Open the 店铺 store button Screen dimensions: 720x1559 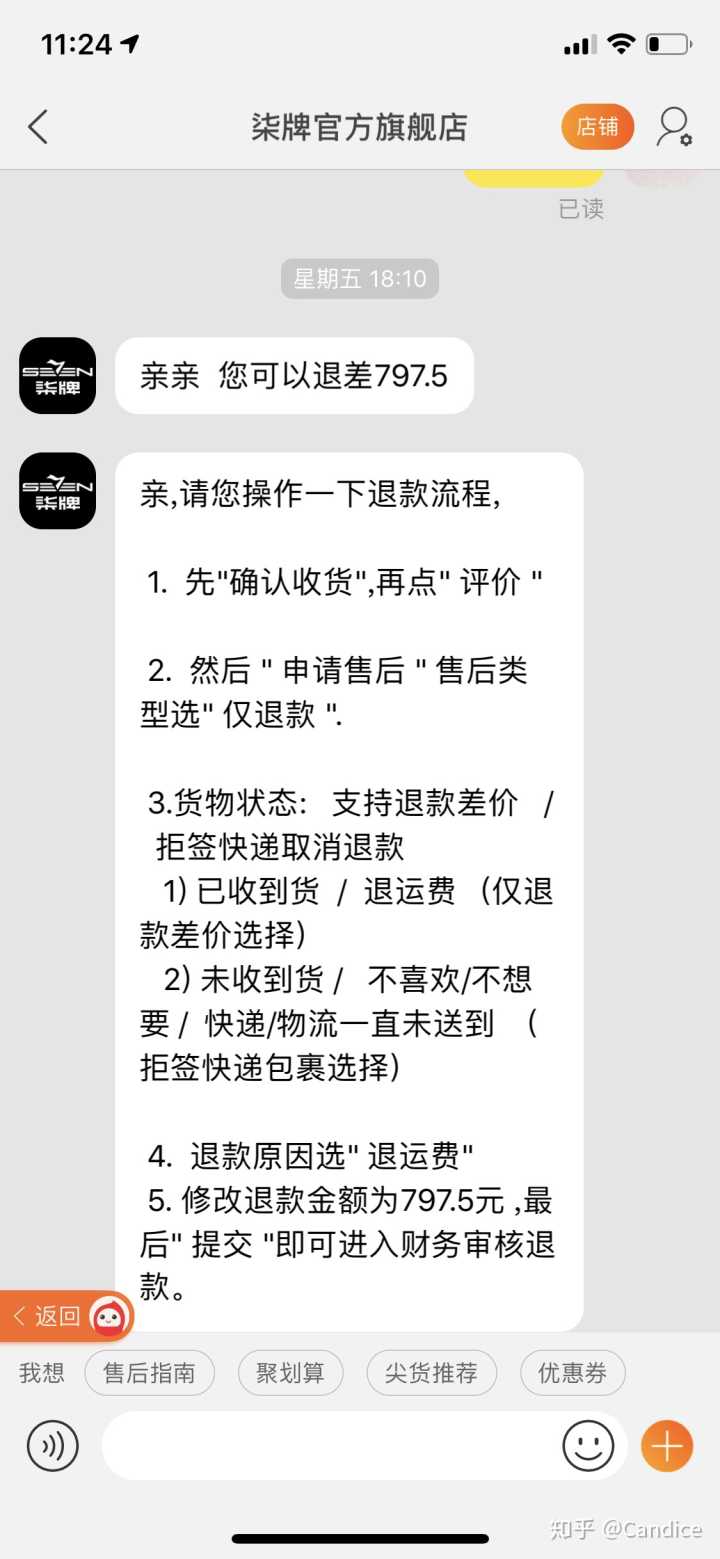point(597,127)
